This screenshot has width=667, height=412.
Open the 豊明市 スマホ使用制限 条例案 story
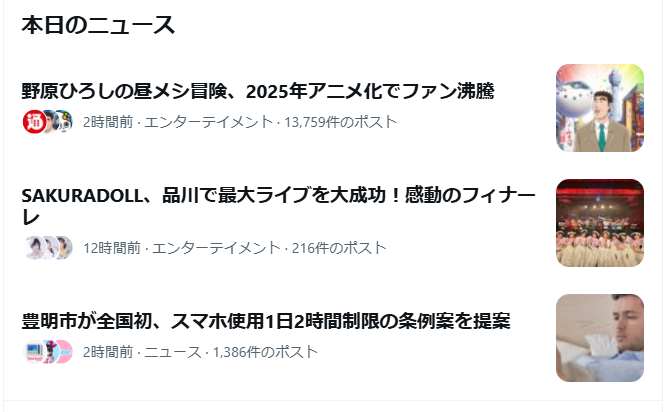click(x=266, y=322)
